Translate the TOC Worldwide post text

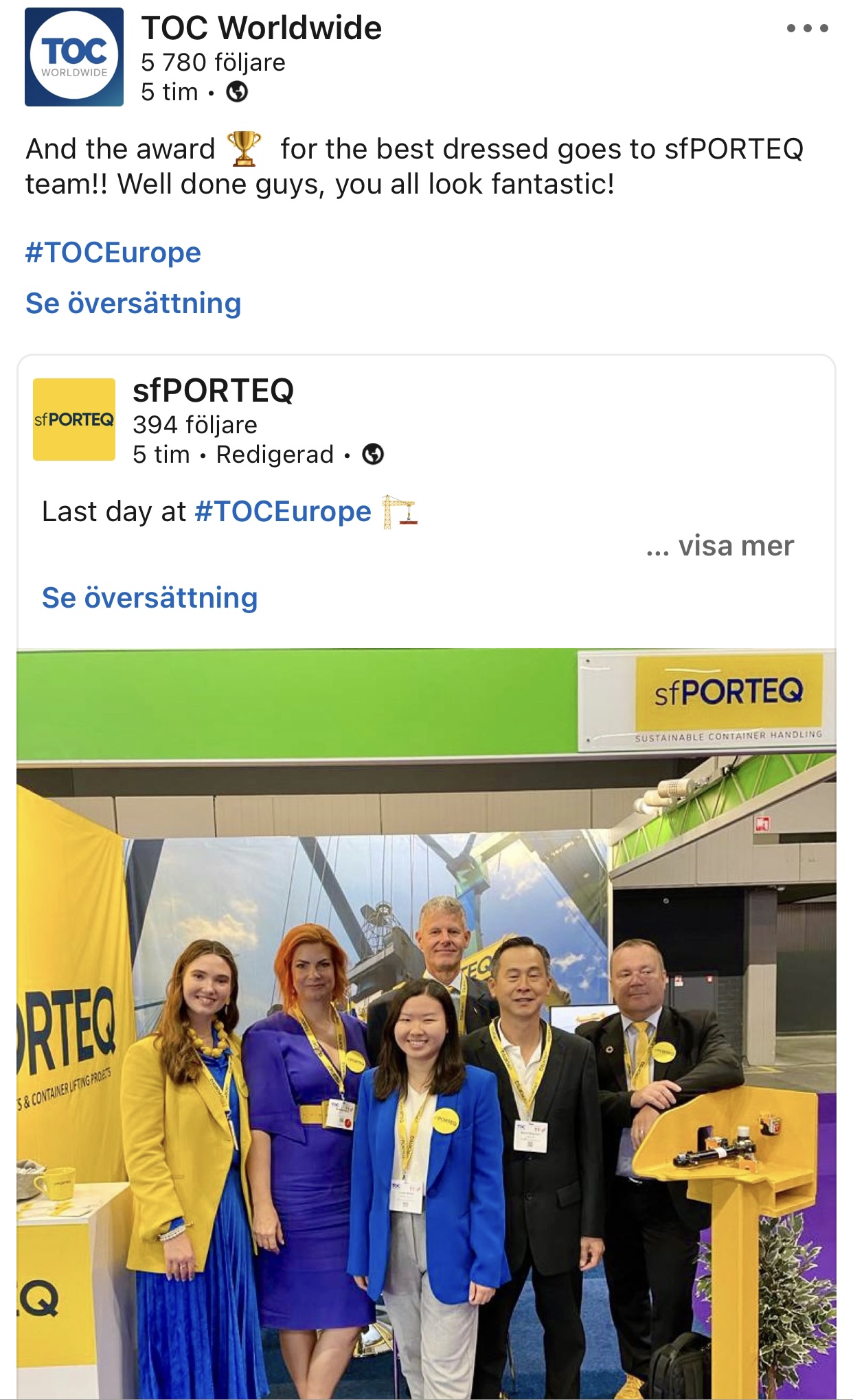tap(133, 303)
